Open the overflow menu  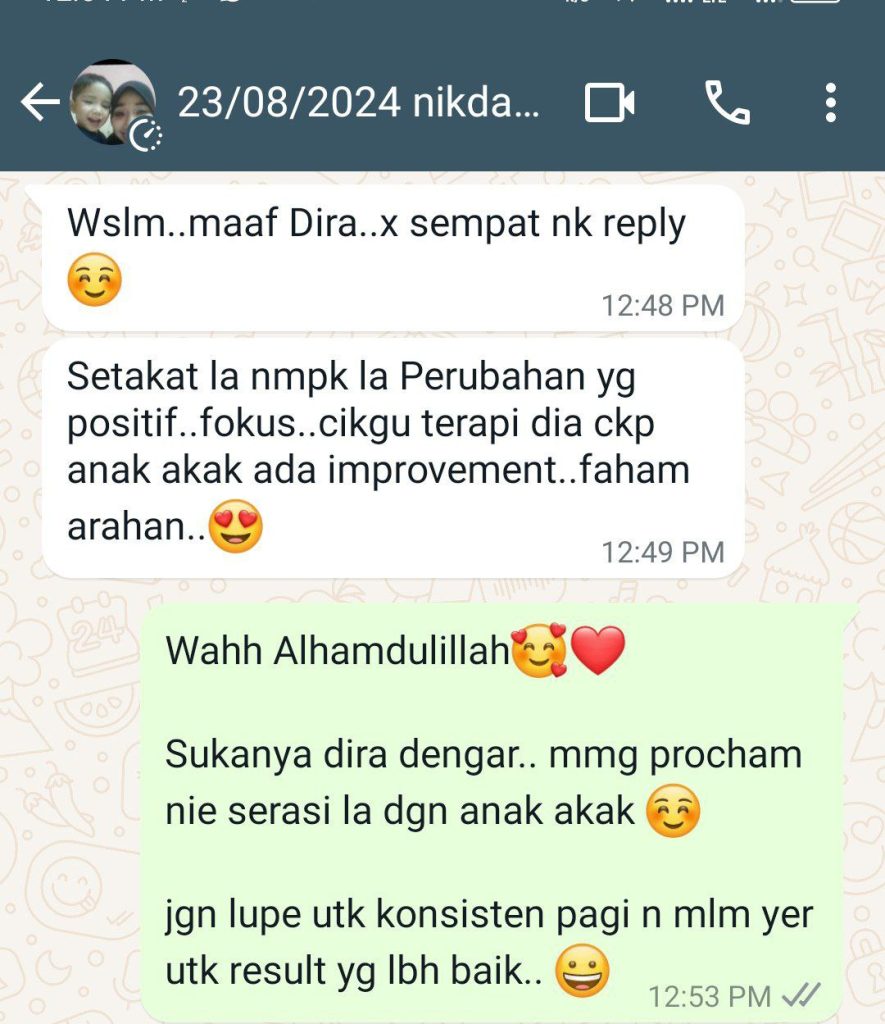click(x=830, y=103)
